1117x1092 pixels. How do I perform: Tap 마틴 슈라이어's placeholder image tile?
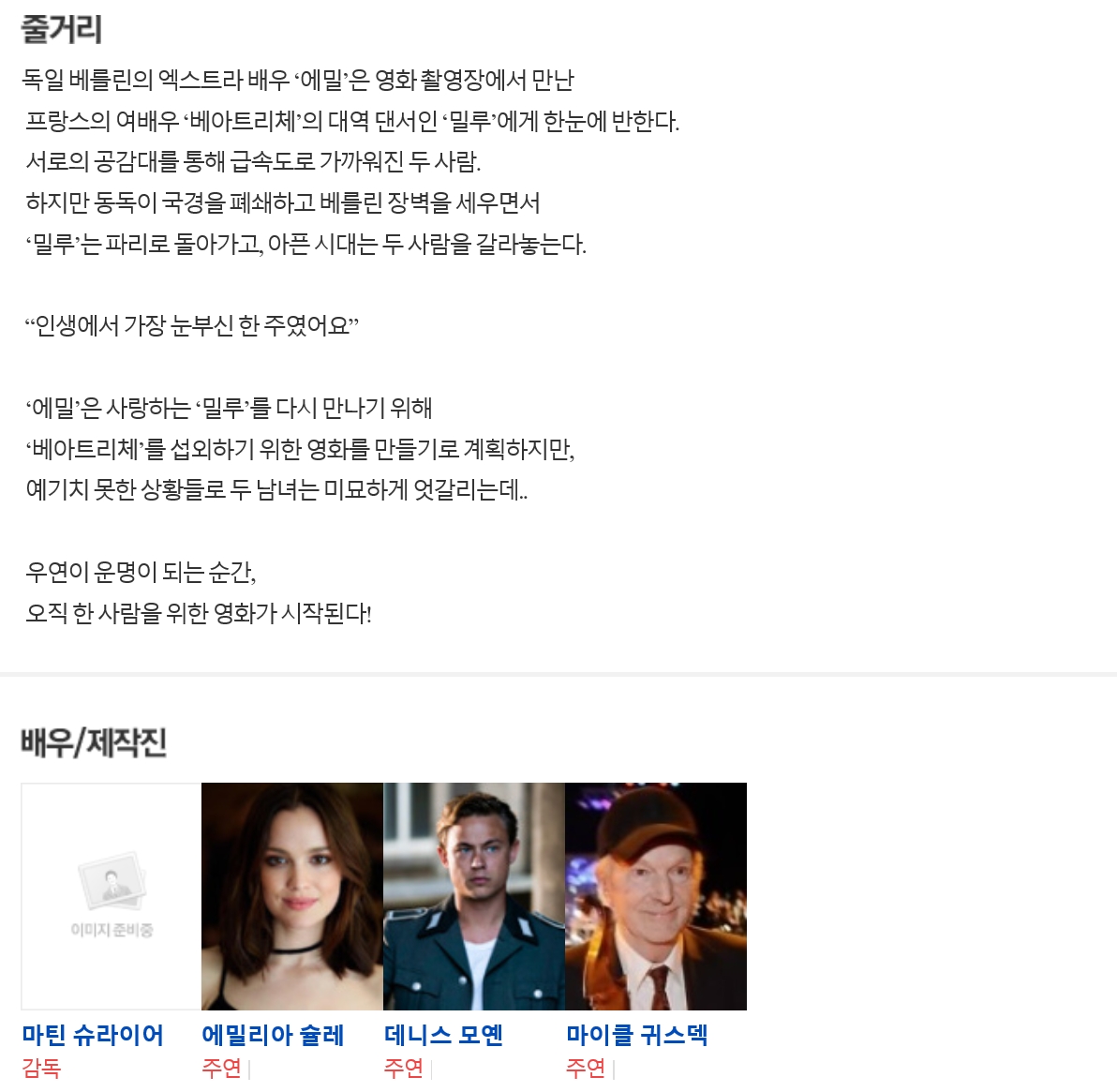[x=112, y=896]
